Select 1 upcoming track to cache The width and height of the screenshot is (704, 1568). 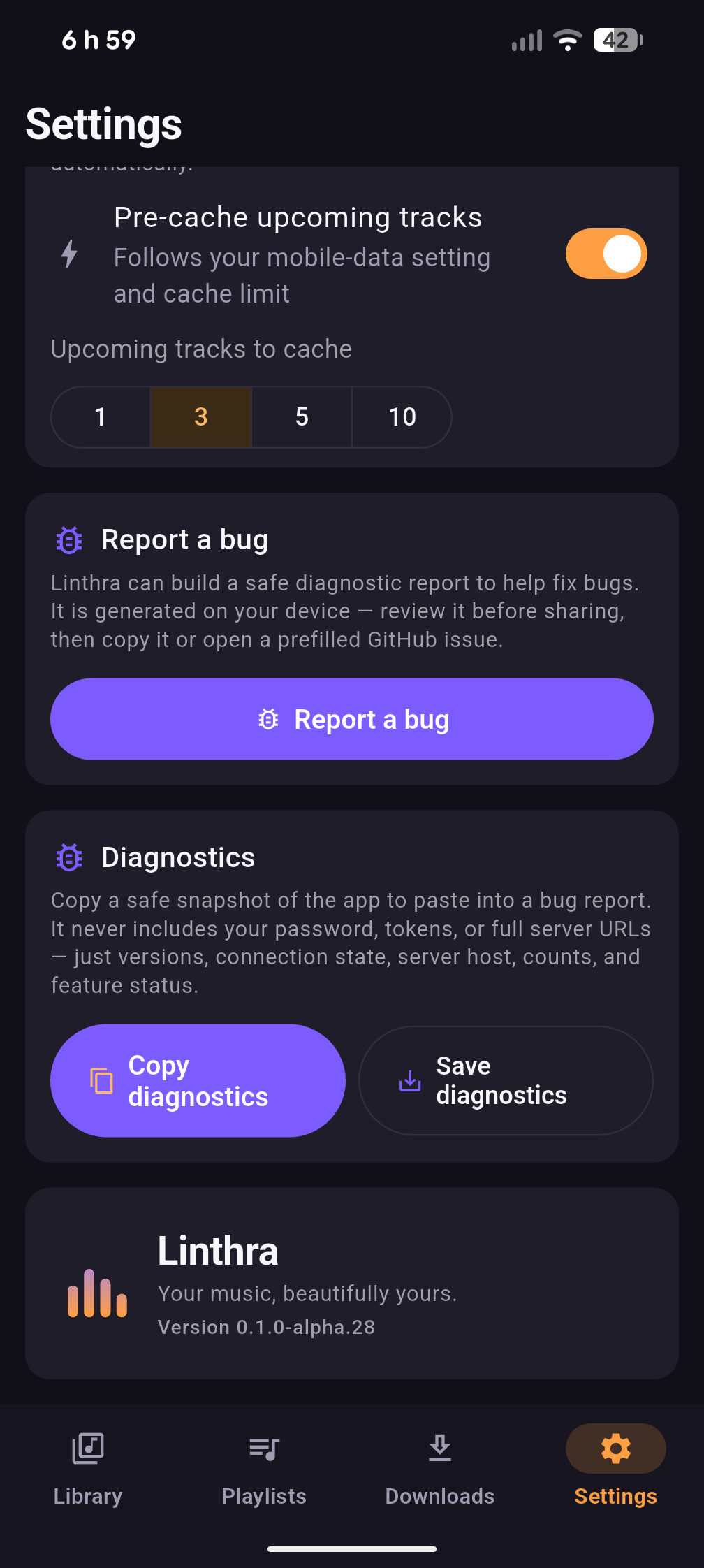click(101, 417)
